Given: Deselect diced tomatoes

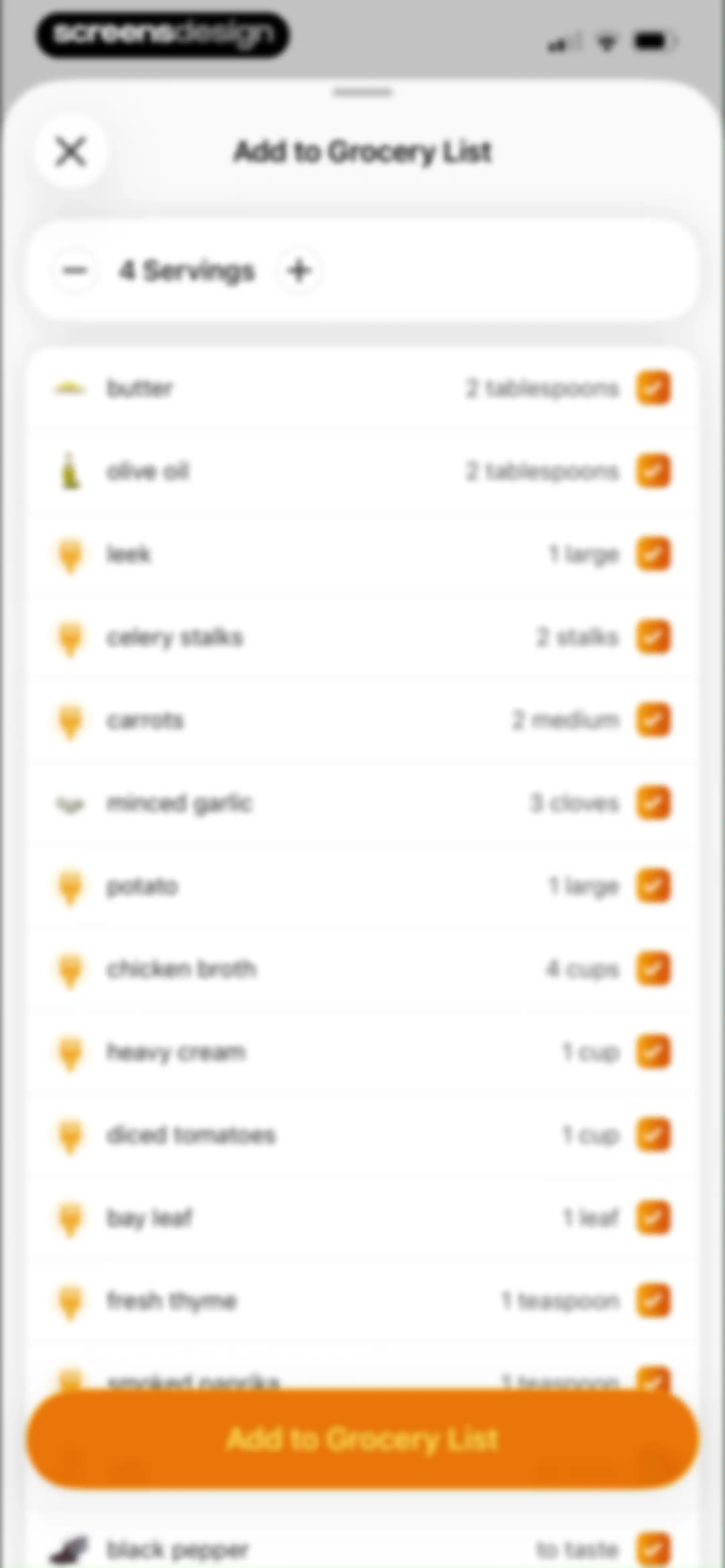Looking at the screenshot, I should coord(653,1135).
